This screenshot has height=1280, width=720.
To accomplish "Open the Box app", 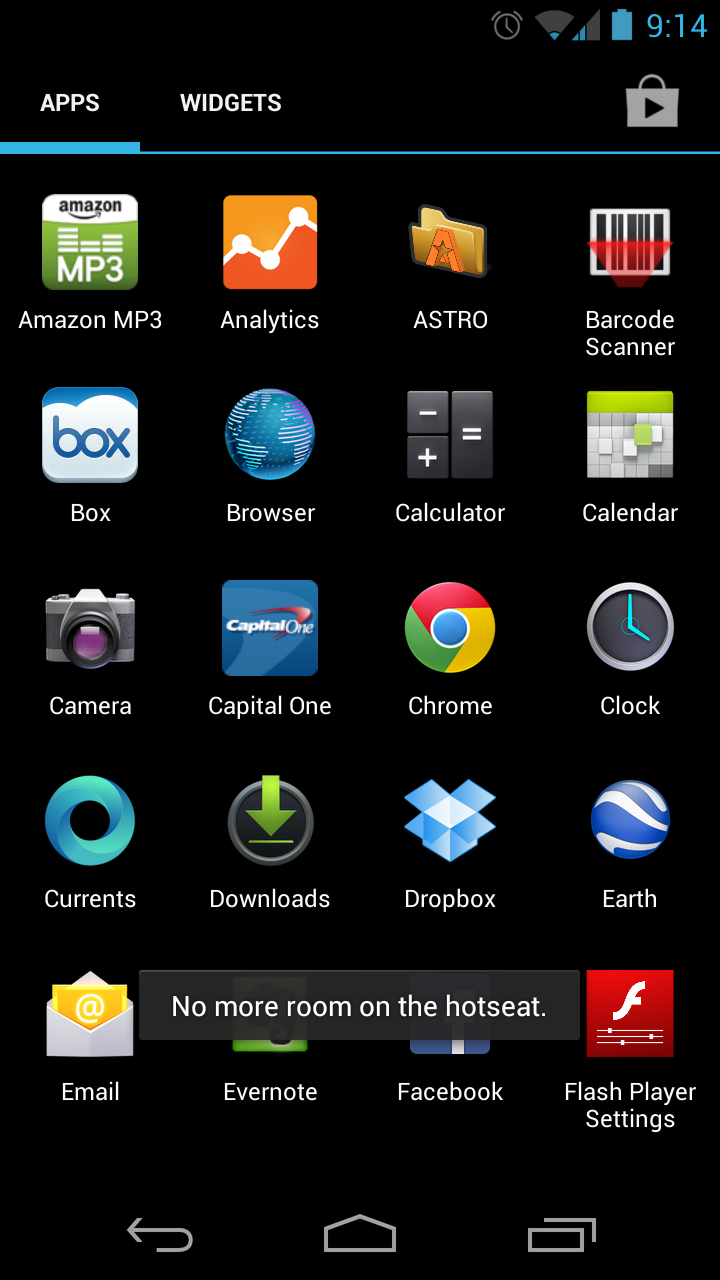I will pos(90,436).
